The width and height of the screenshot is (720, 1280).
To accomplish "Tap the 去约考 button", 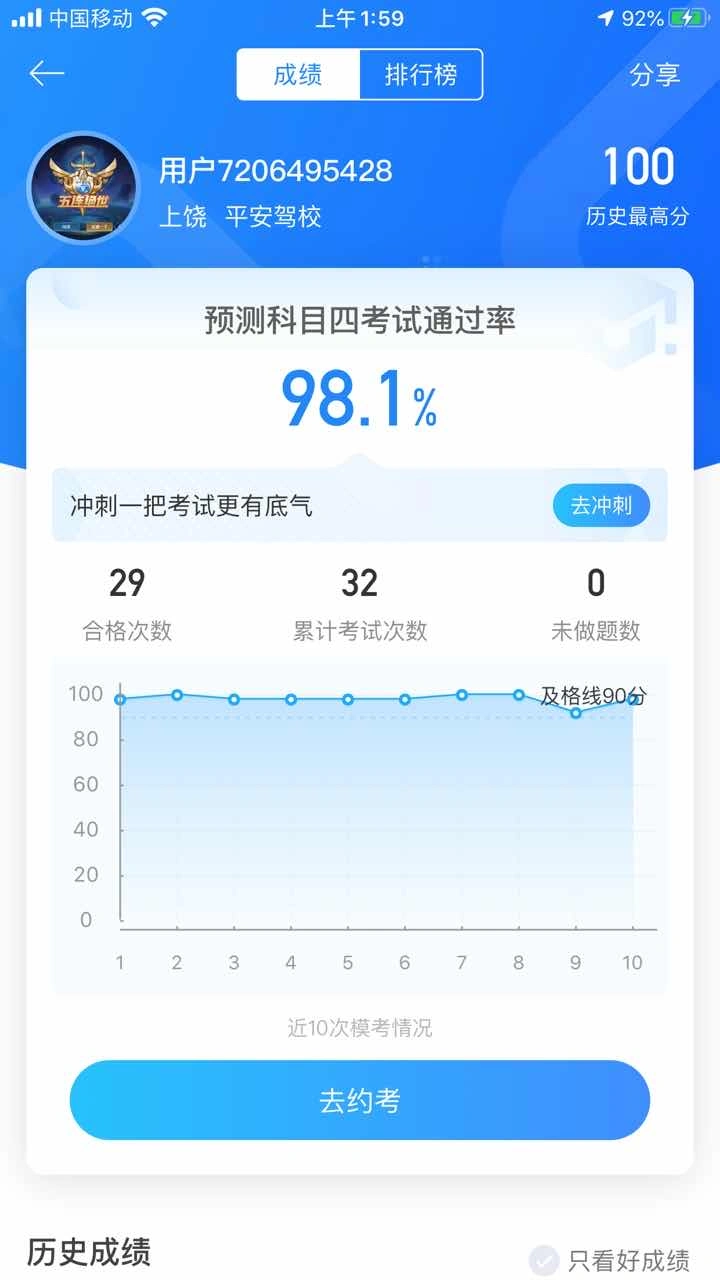I will coord(360,1100).
